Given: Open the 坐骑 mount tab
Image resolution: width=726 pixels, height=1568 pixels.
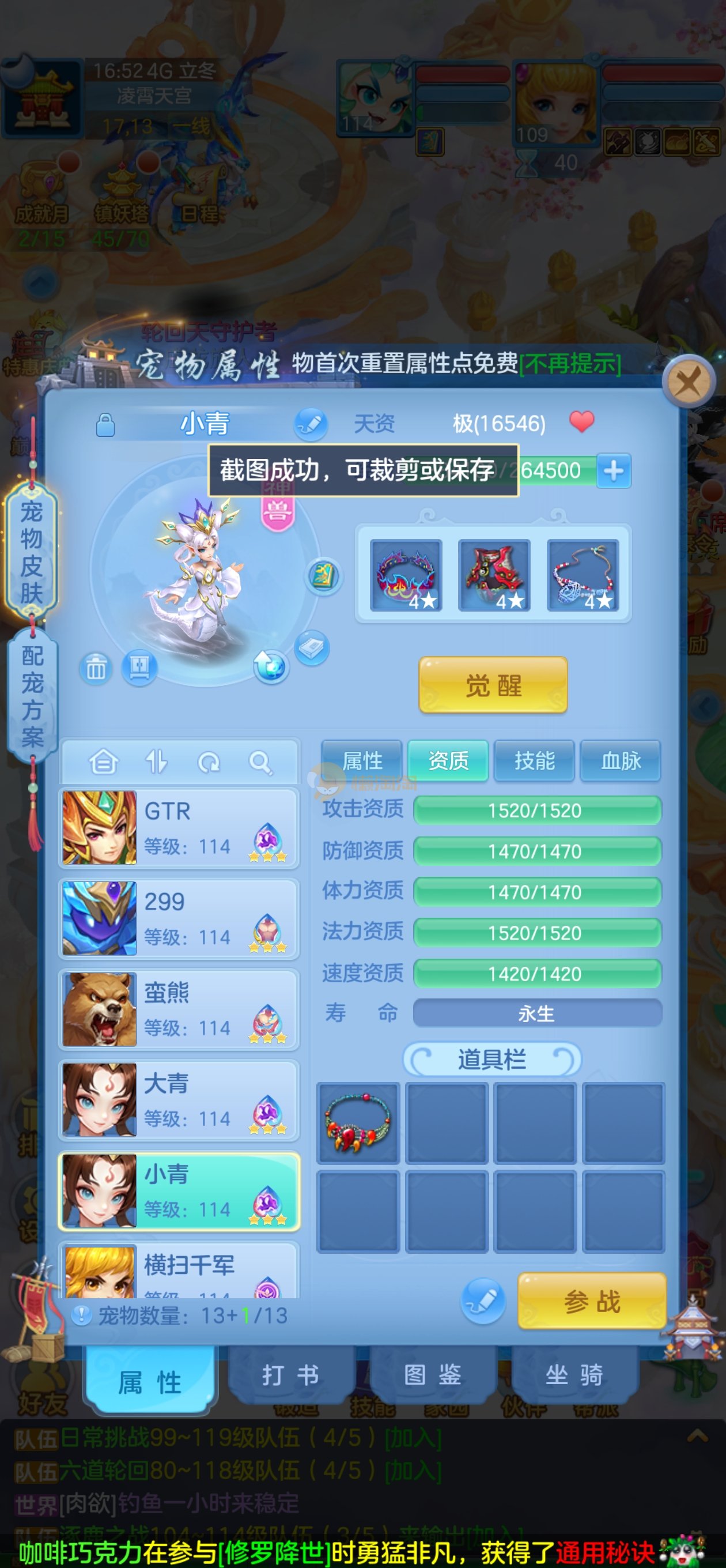Looking at the screenshot, I should click(574, 1375).
